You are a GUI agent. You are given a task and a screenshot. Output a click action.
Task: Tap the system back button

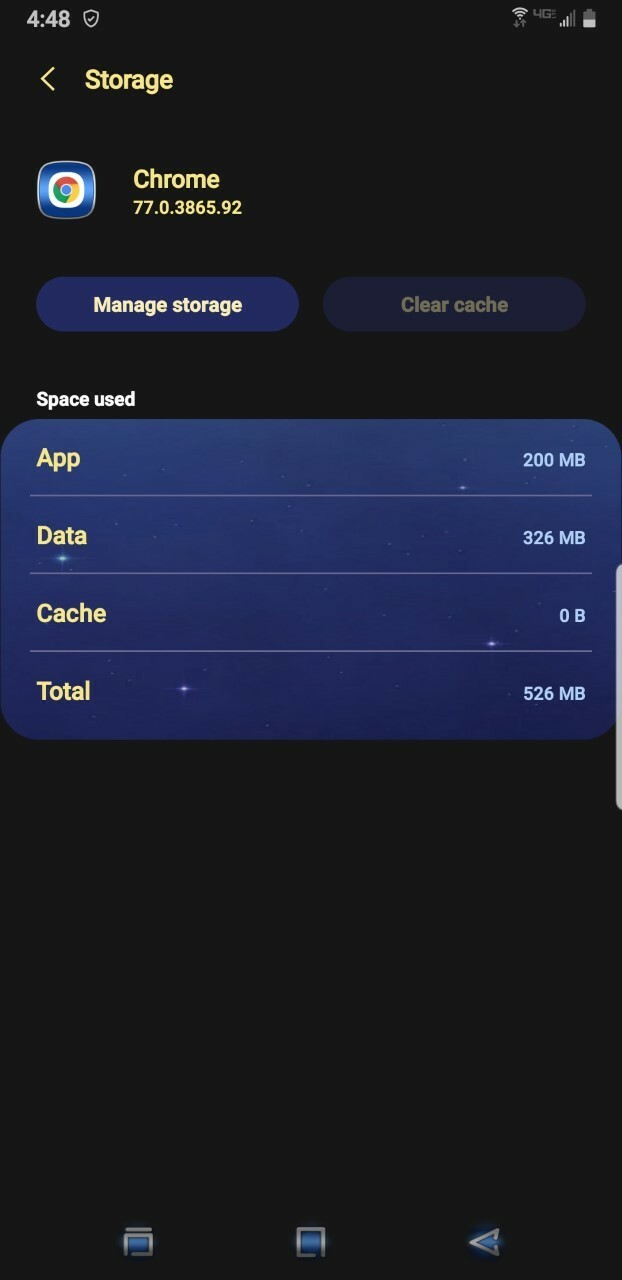[x=484, y=1241]
